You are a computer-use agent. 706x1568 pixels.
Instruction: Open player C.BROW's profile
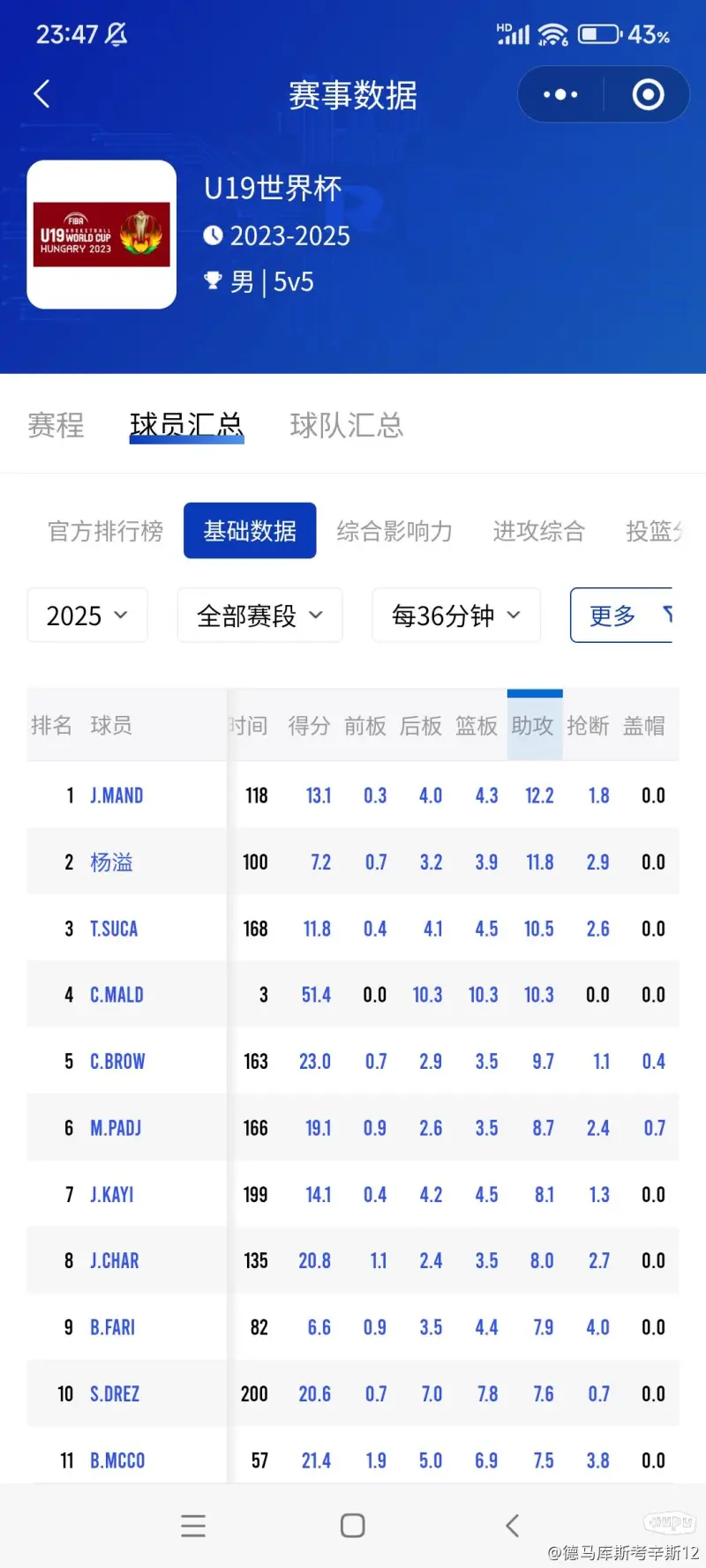117,1062
